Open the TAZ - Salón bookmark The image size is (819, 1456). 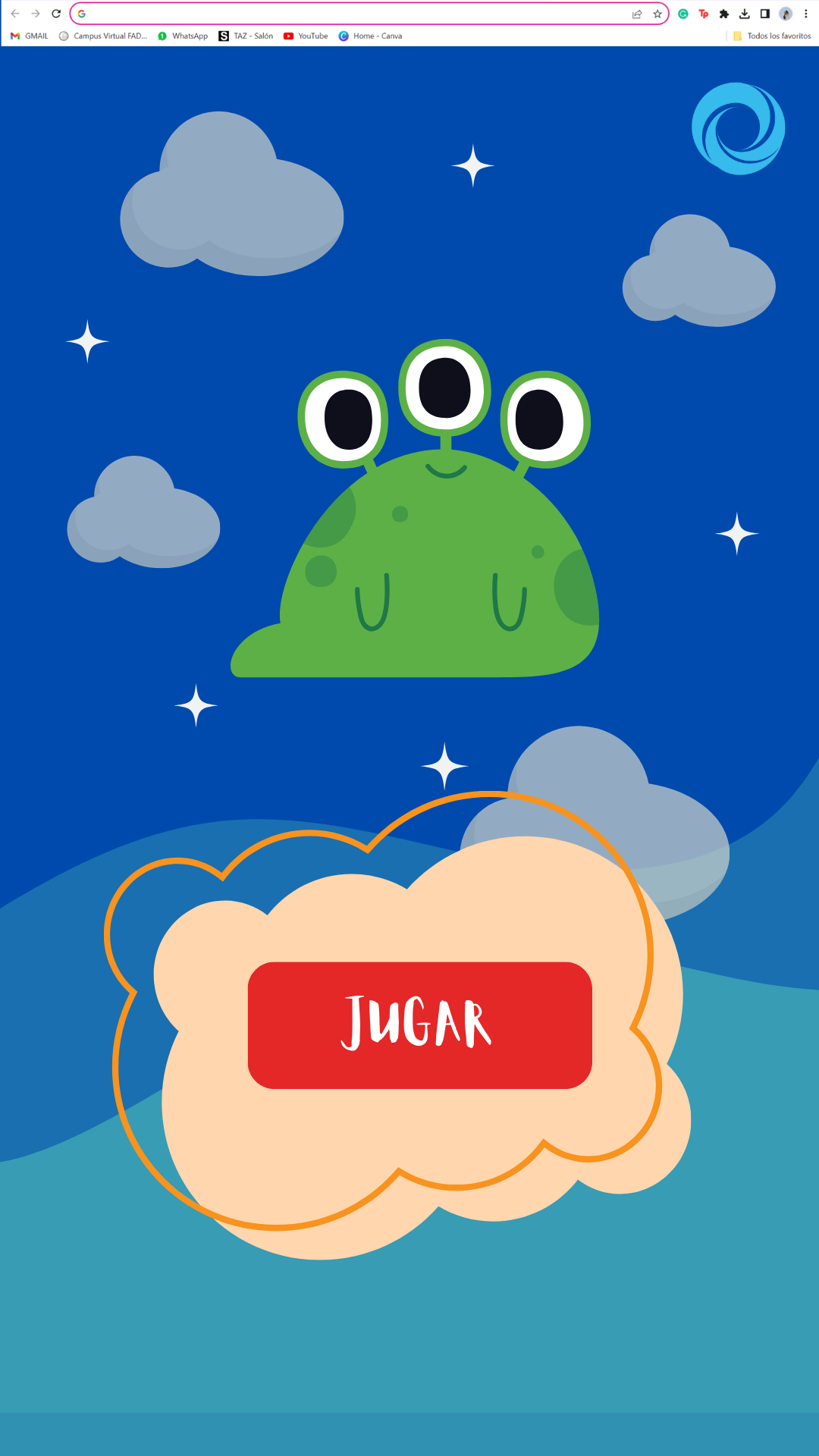click(x=246, y=36)
